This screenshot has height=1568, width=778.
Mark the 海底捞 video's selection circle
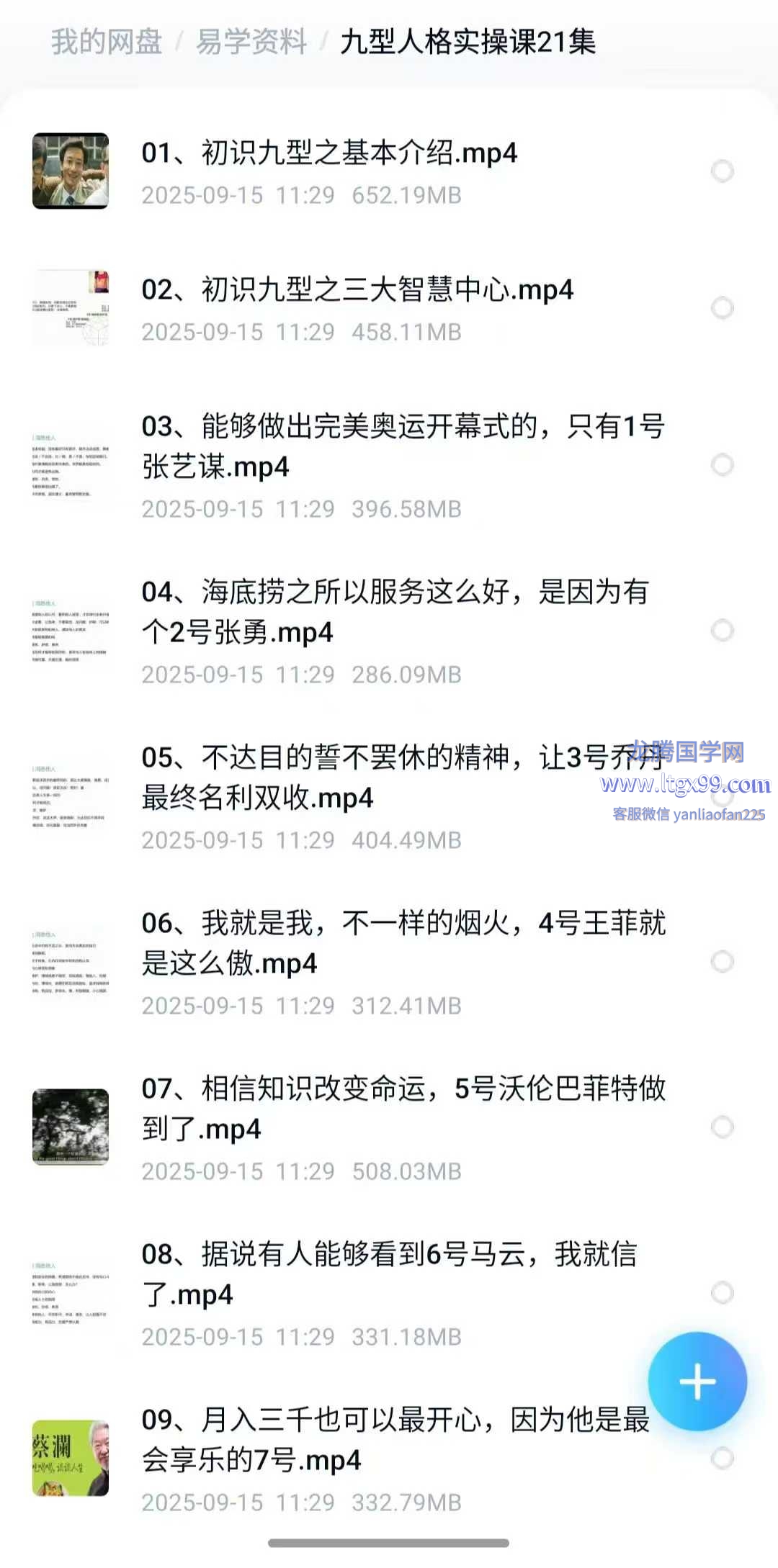722,631
